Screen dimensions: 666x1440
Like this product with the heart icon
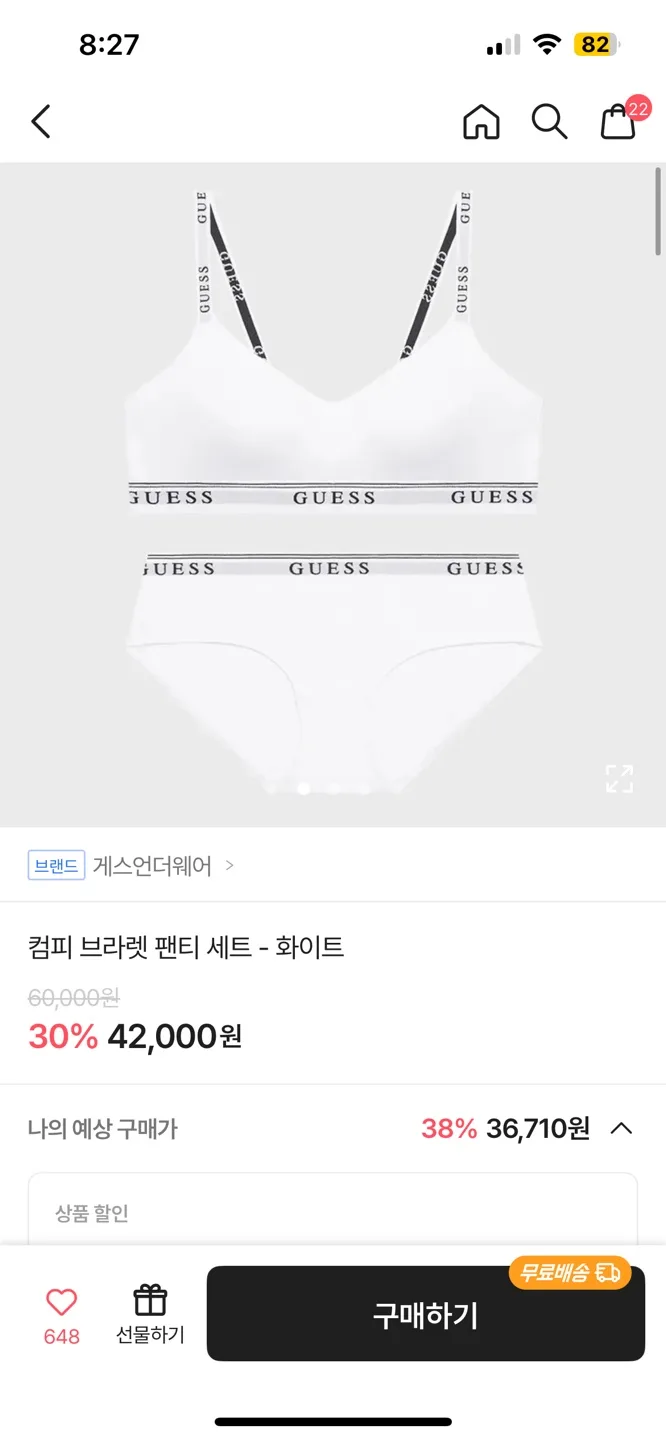click(61, 1302)
